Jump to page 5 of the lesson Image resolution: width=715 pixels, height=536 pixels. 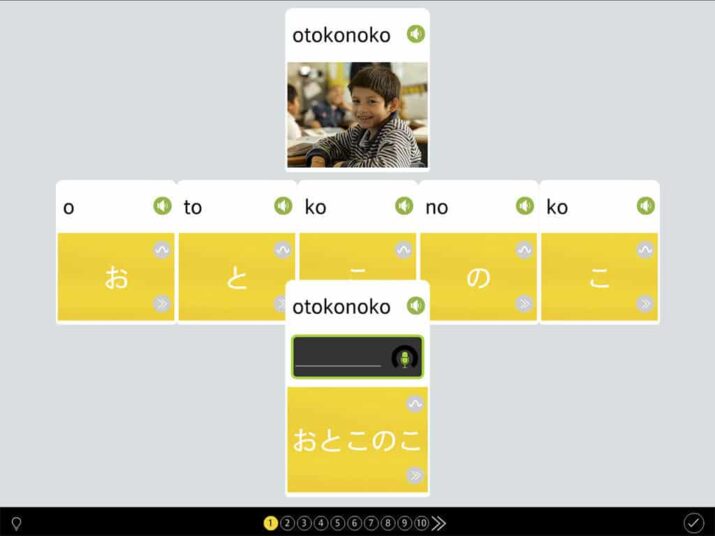(338, 523)
